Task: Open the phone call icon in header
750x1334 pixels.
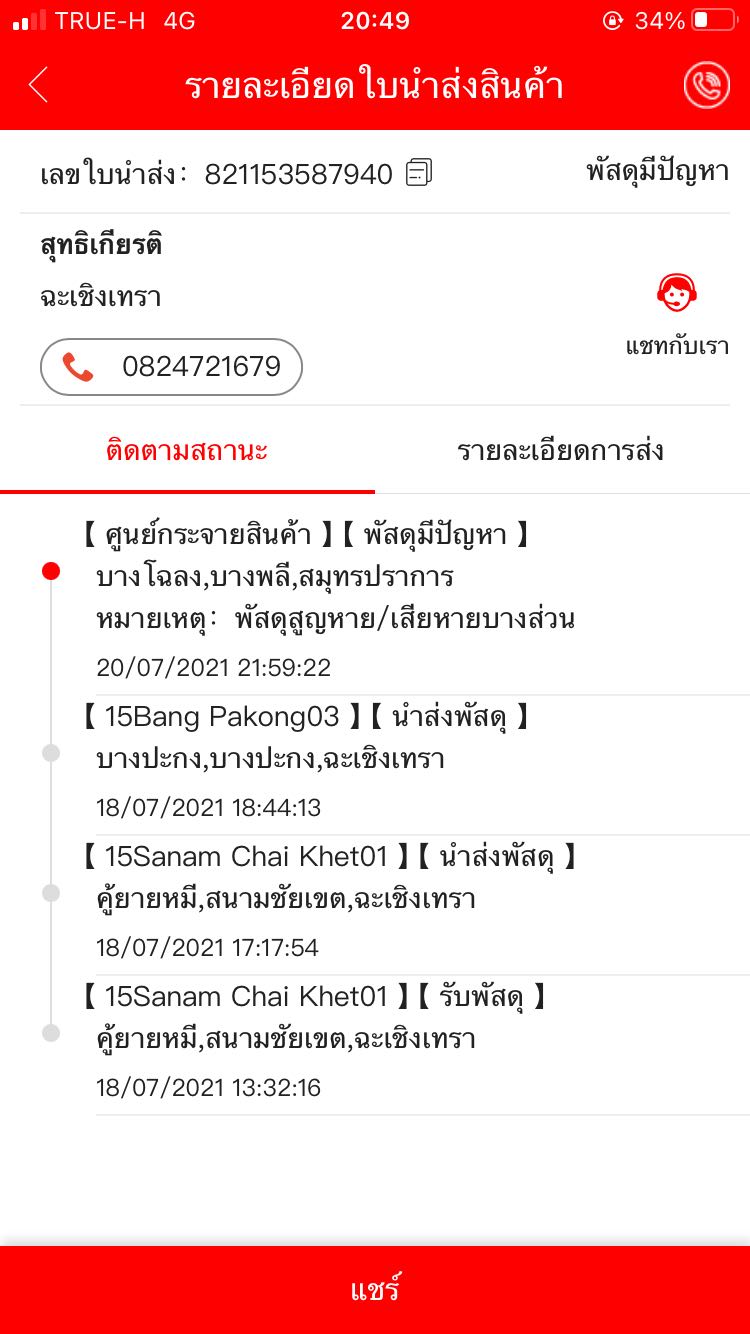Action: click(706, 86)
